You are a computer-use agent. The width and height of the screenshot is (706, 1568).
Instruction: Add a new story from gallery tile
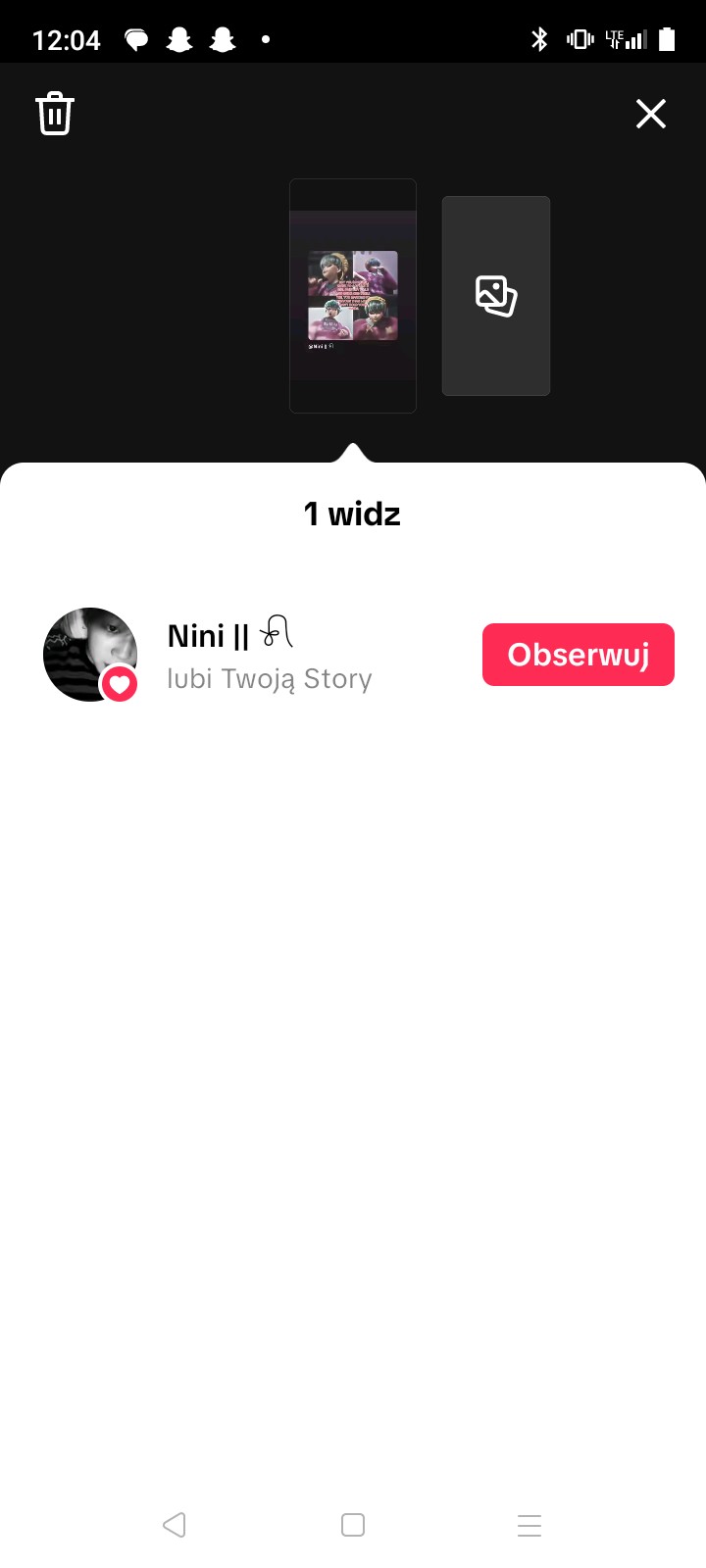[x=496, y=296]
